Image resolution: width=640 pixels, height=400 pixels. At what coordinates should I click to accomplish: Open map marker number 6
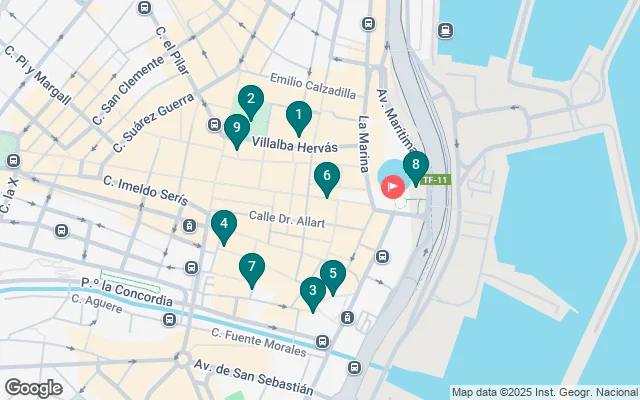(x=326, y=177)
